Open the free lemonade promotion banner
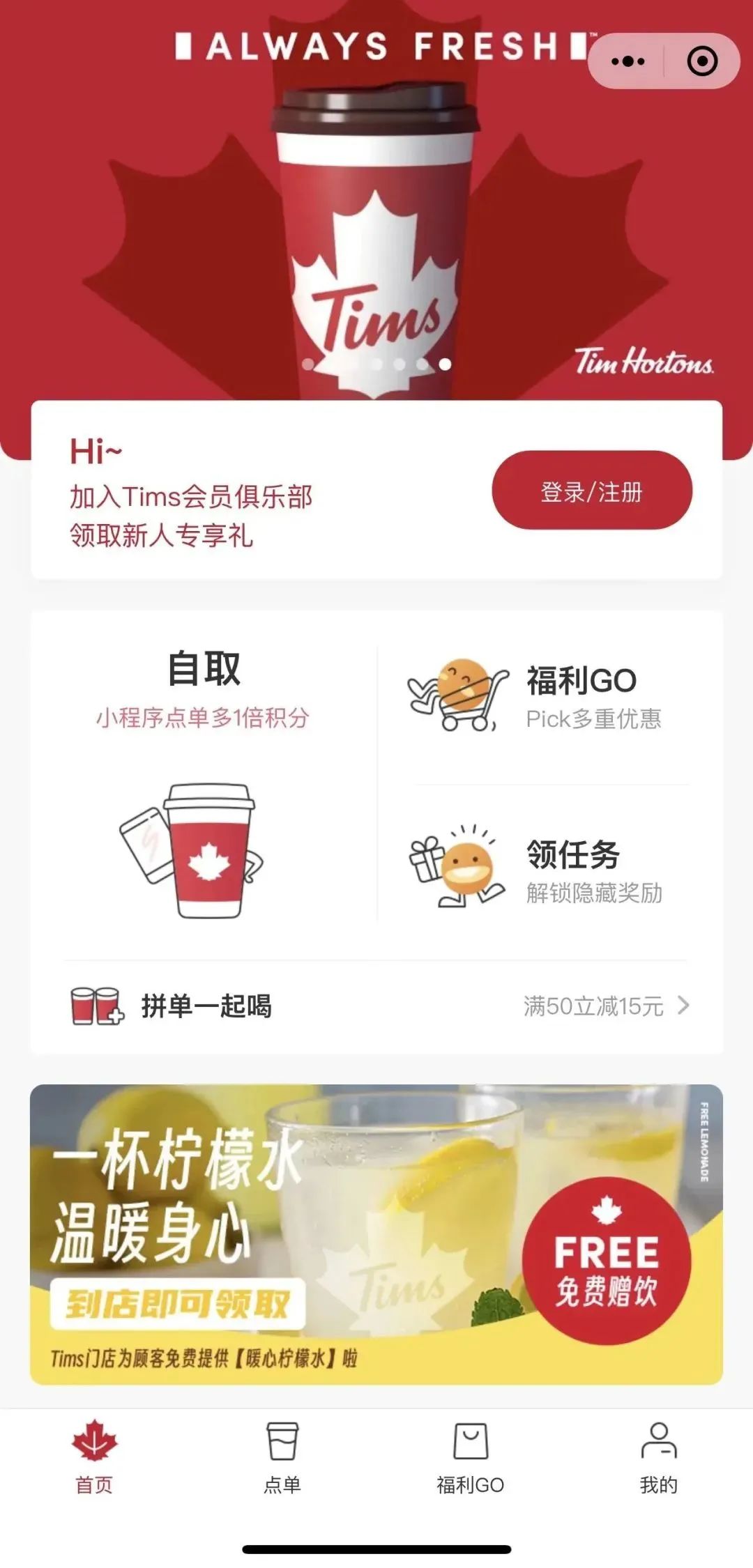Image resolution: width=753 pixels, height=1568 pixels. [376, 1233]
